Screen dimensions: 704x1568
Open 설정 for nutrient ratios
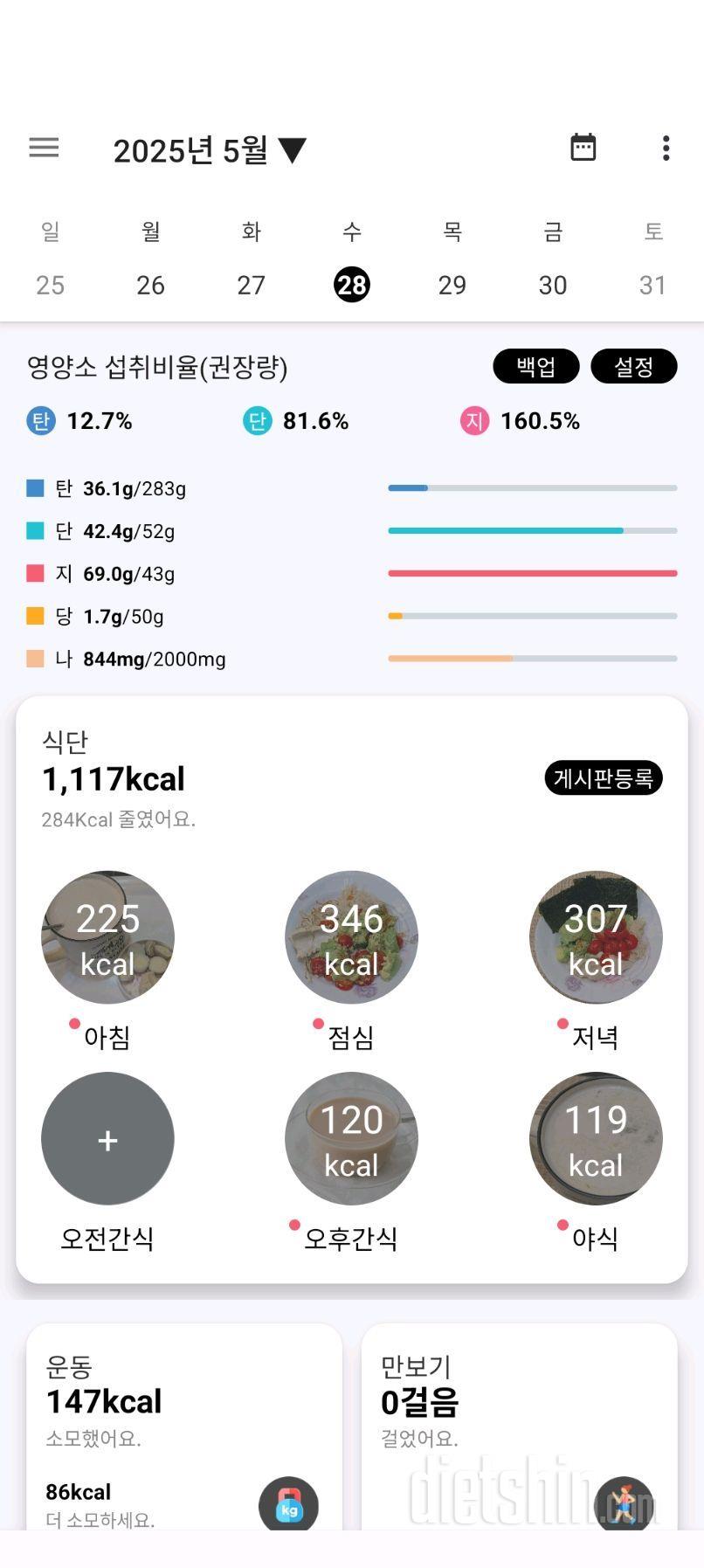coord(634,366)
